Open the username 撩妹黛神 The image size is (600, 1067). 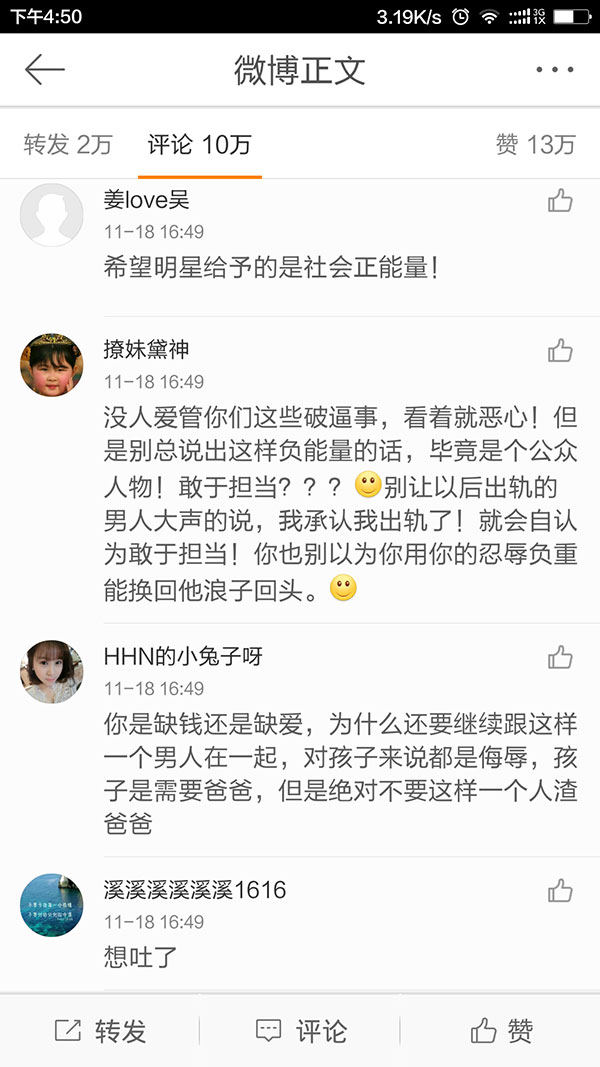[x=146, y=350]
